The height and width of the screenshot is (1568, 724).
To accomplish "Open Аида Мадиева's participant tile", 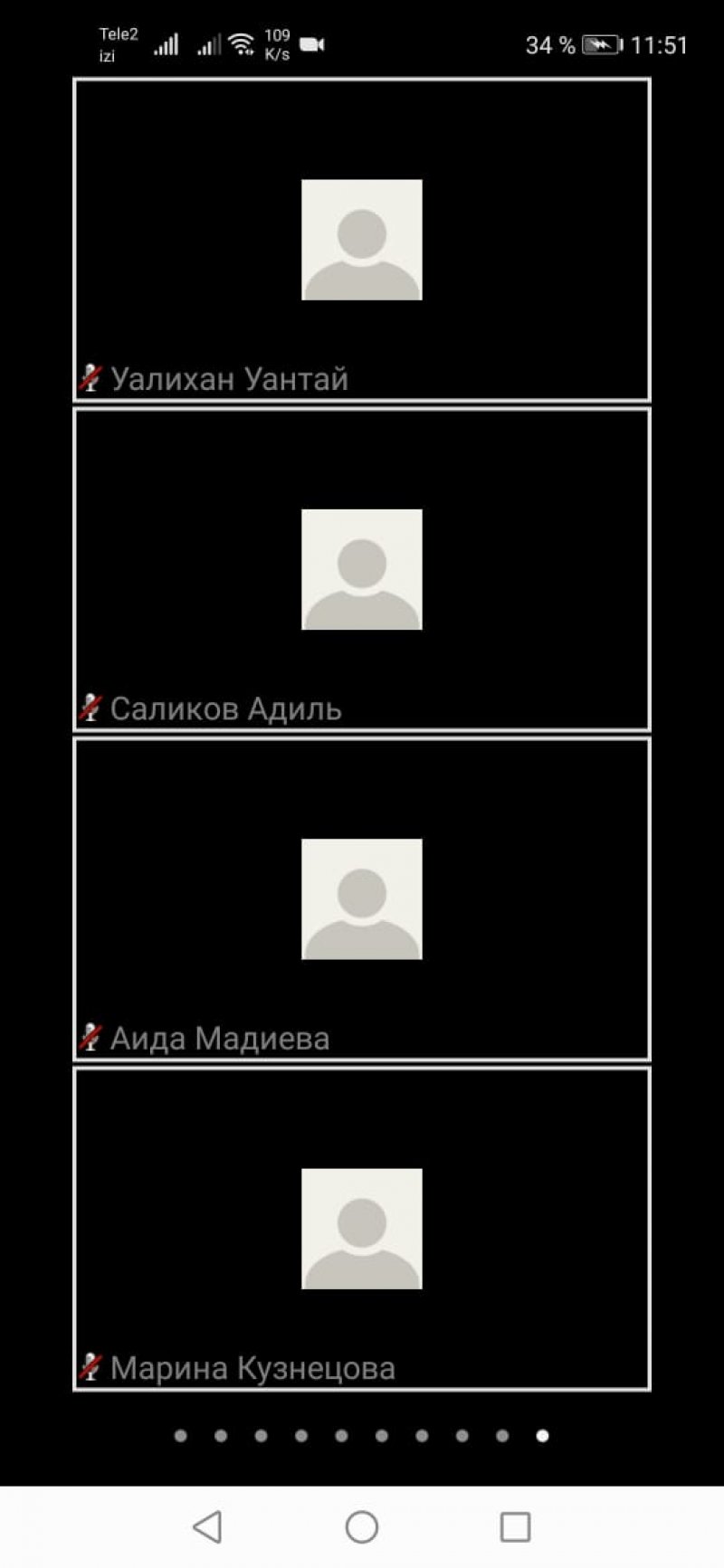I will [361, 898].
